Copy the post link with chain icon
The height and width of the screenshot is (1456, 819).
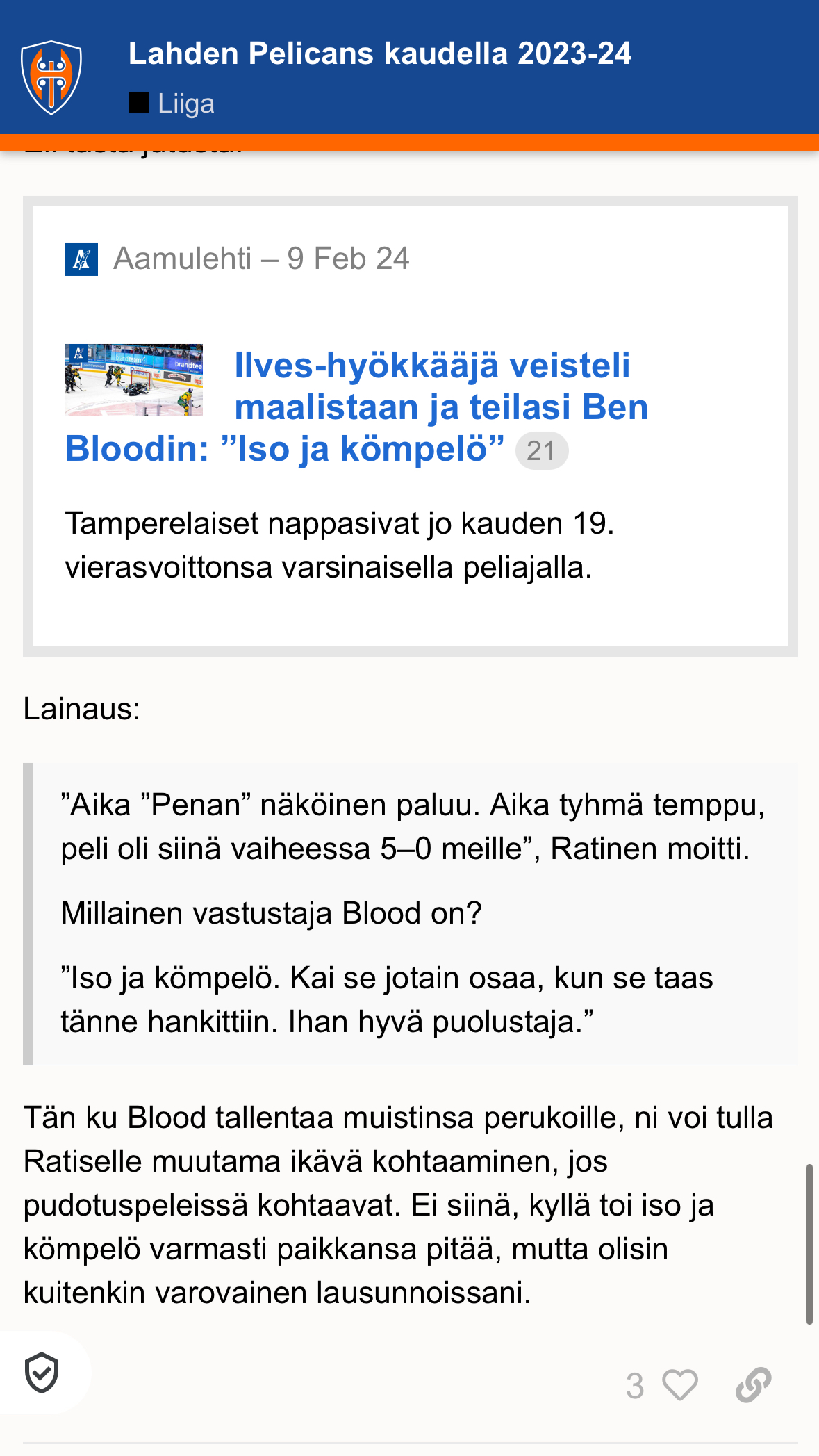coord(753,1385)
